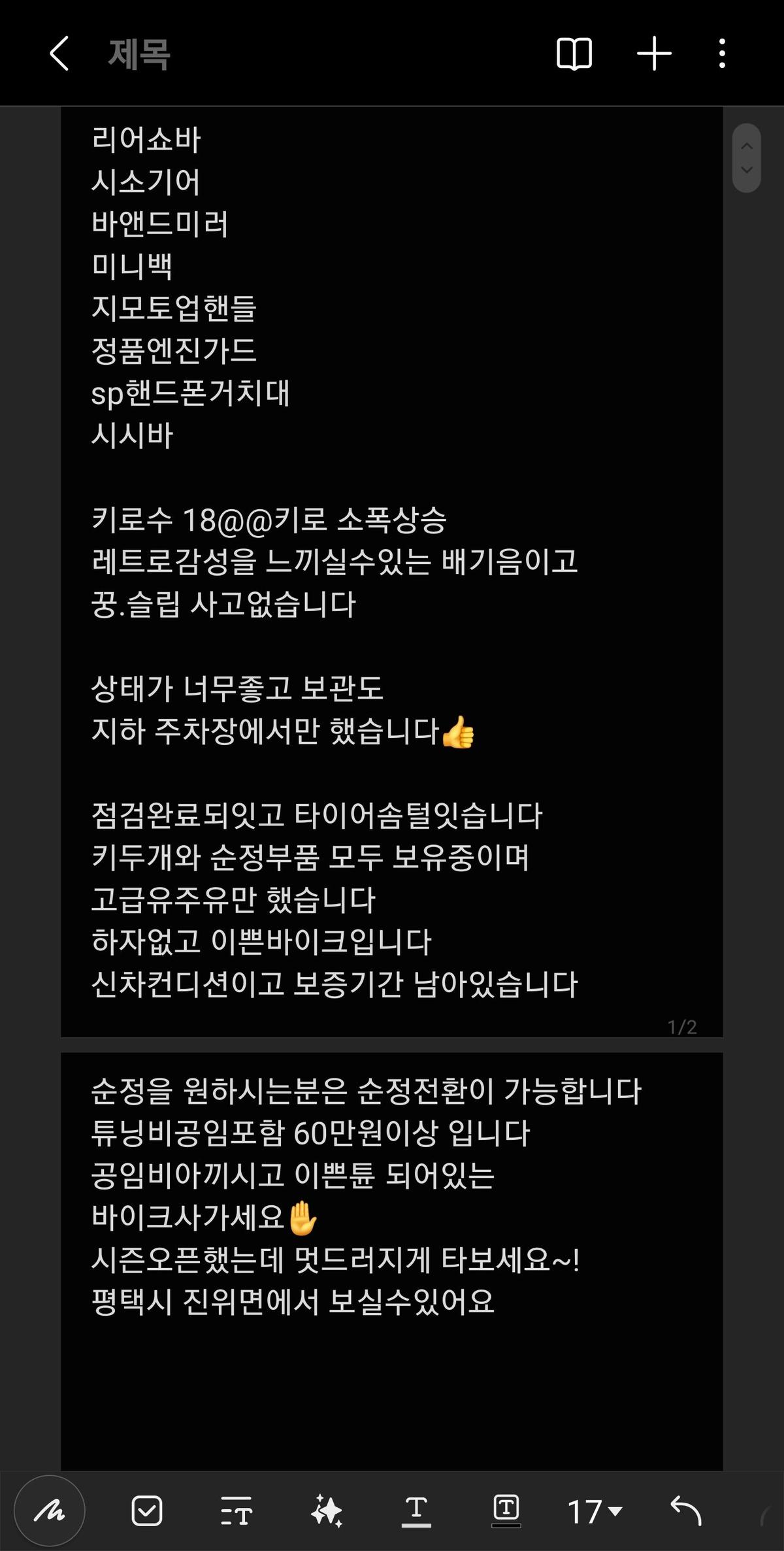Tap the 제목 title field
The height and width of the screenshot is (1551, 784).
pyautogui.click(x=139, y=54)
